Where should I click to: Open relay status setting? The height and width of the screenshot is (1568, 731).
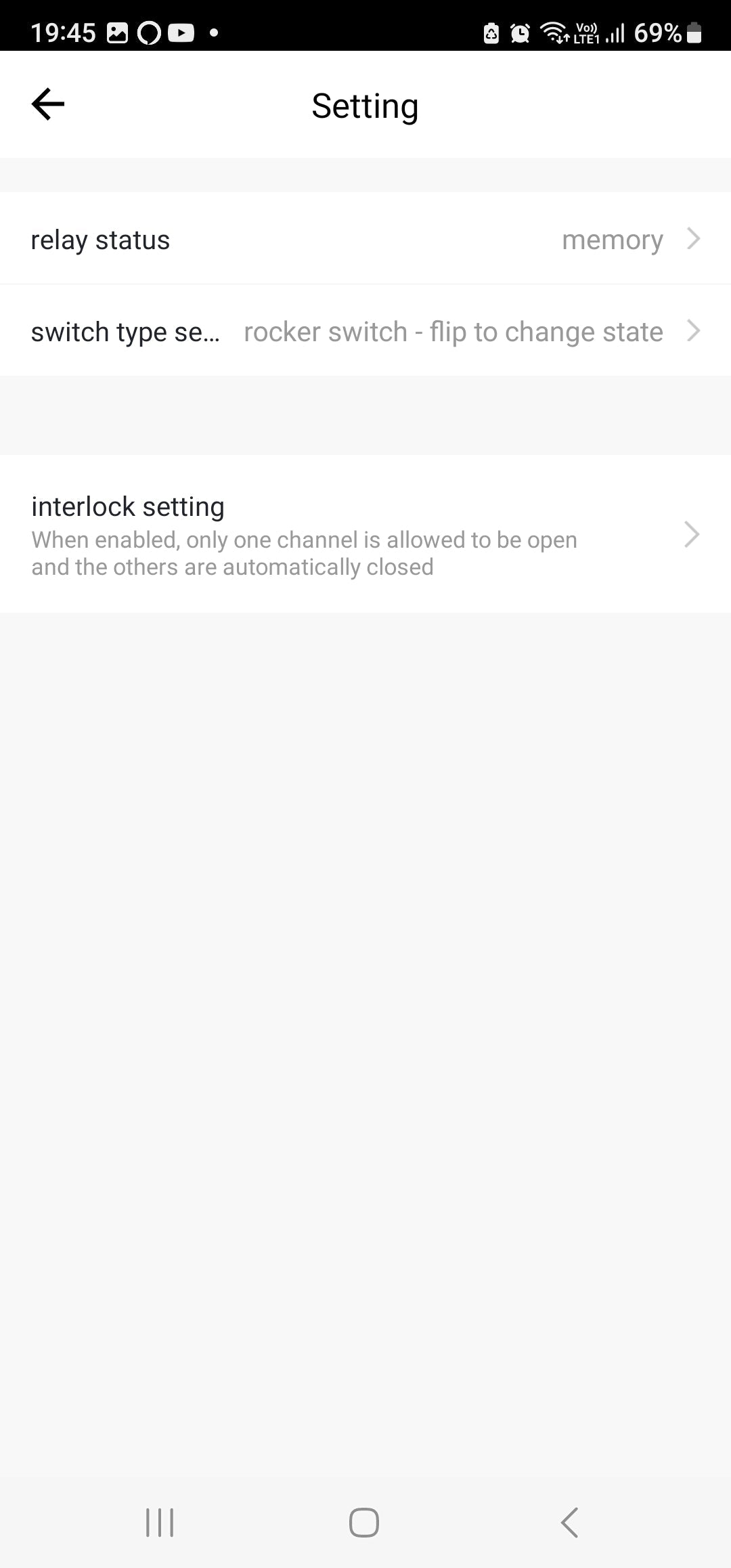[365, 240]
